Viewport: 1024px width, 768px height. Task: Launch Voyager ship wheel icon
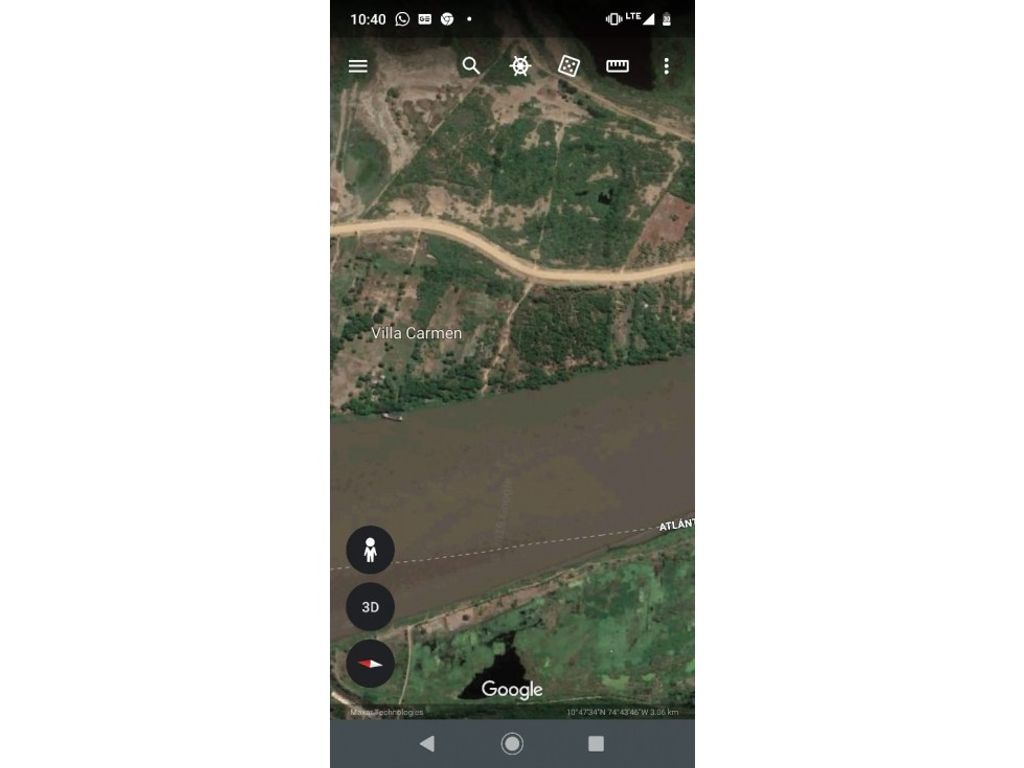[520, 66]
